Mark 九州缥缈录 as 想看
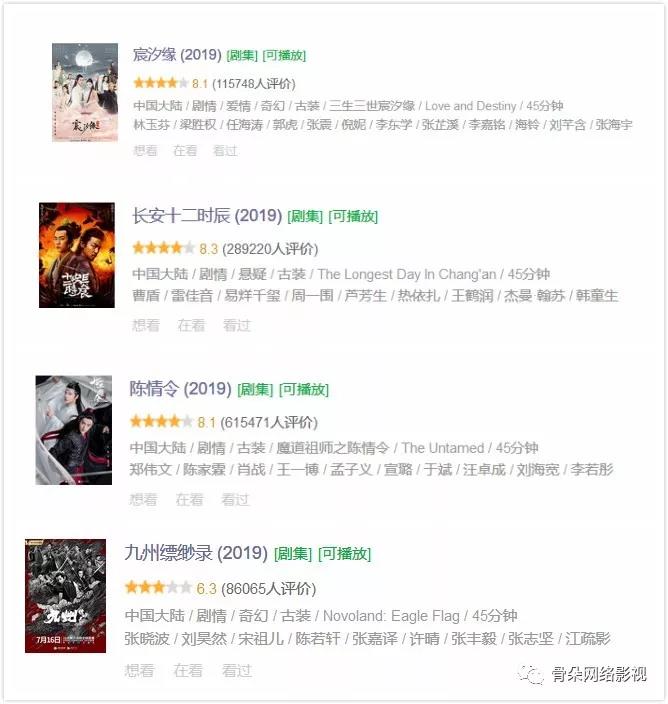 point(140,670)
